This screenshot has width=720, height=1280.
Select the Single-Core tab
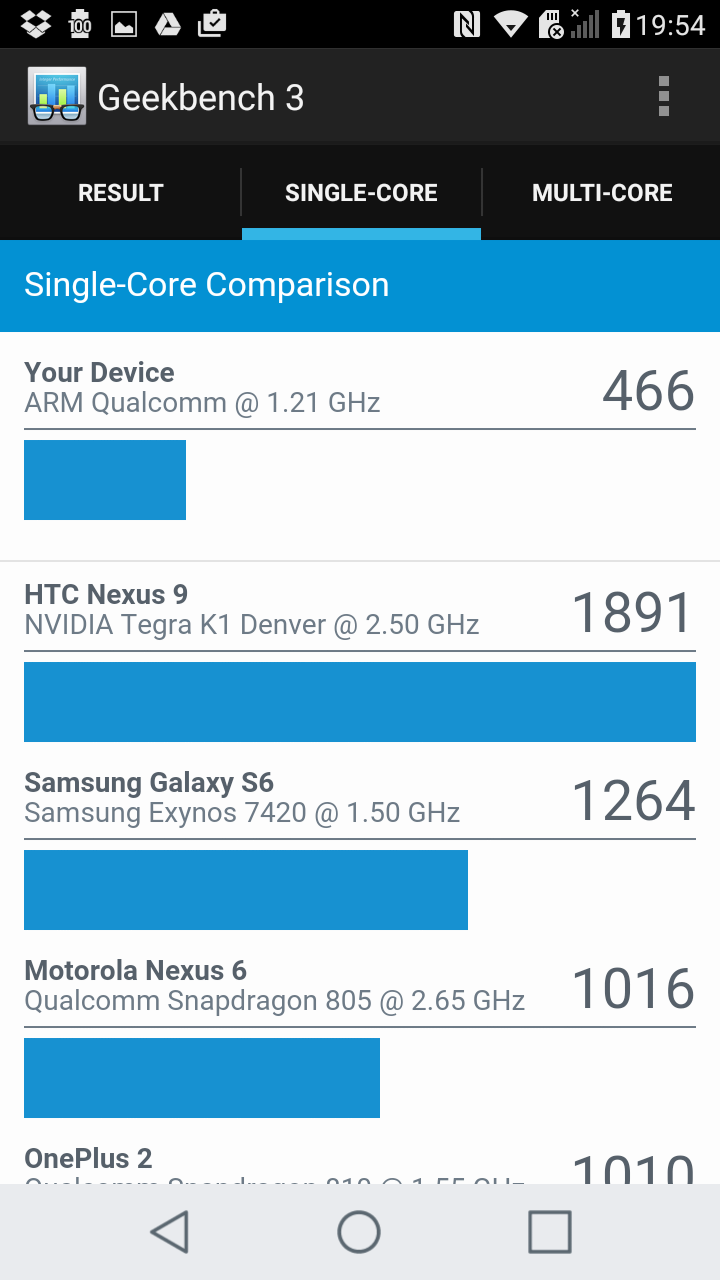click(361, 193)
